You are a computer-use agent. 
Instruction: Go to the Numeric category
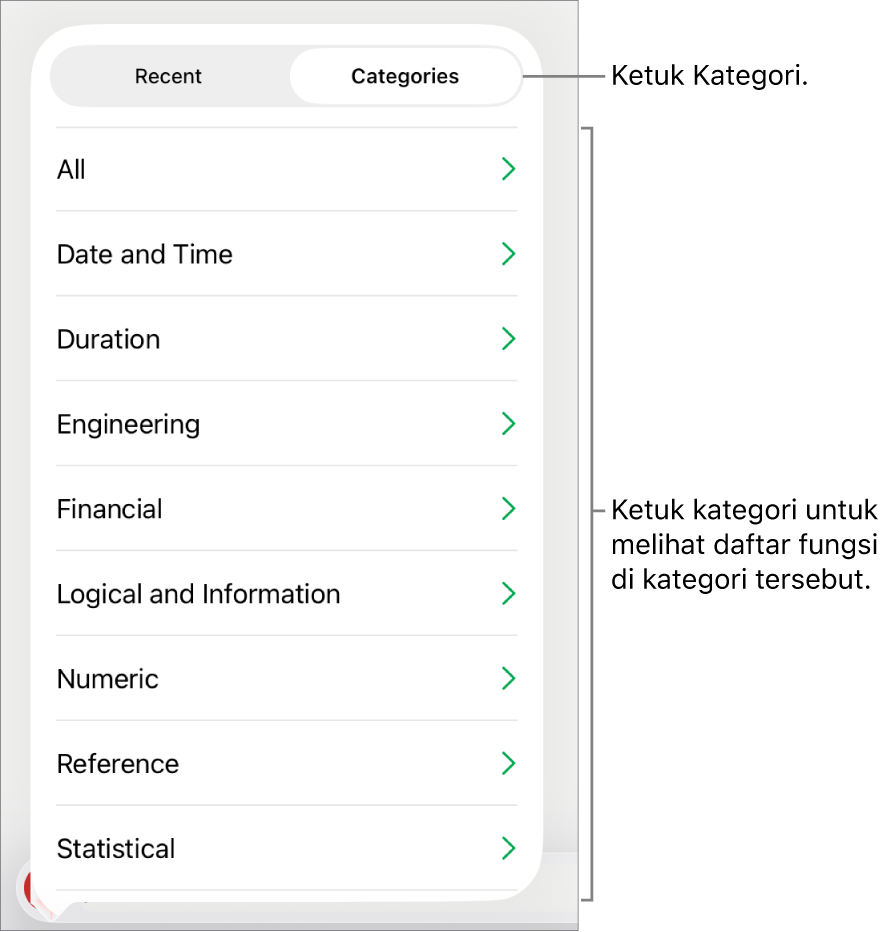(x=286, y=680)
